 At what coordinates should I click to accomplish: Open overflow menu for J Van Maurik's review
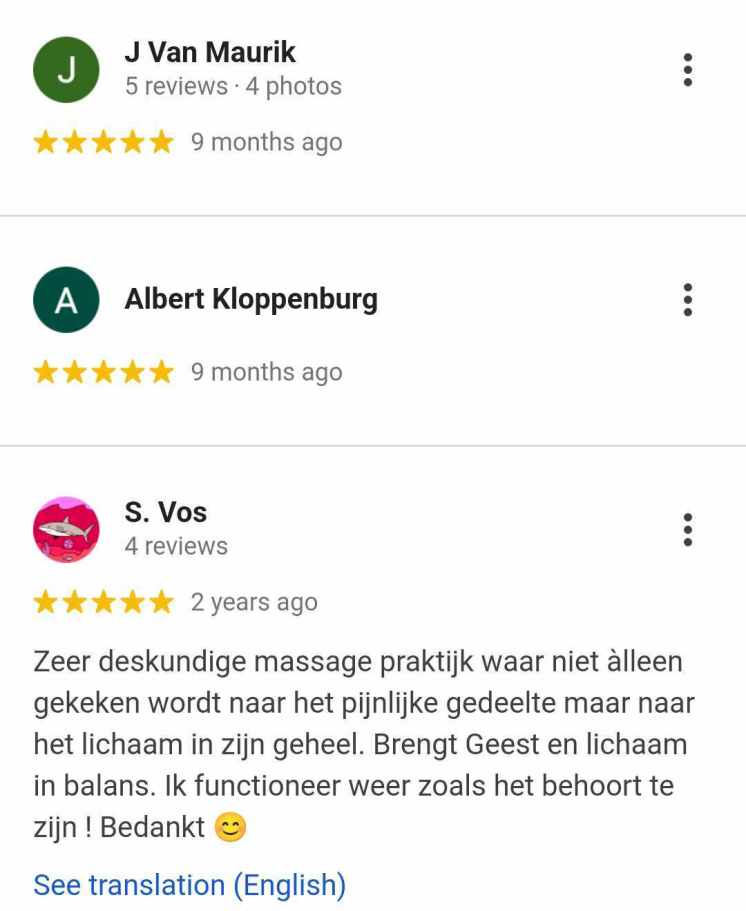[x=687, y=70]
